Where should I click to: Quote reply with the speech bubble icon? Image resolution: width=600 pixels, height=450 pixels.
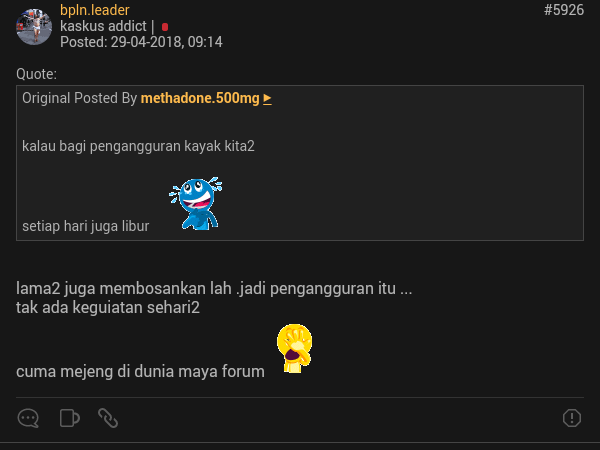tap(28, 418)
